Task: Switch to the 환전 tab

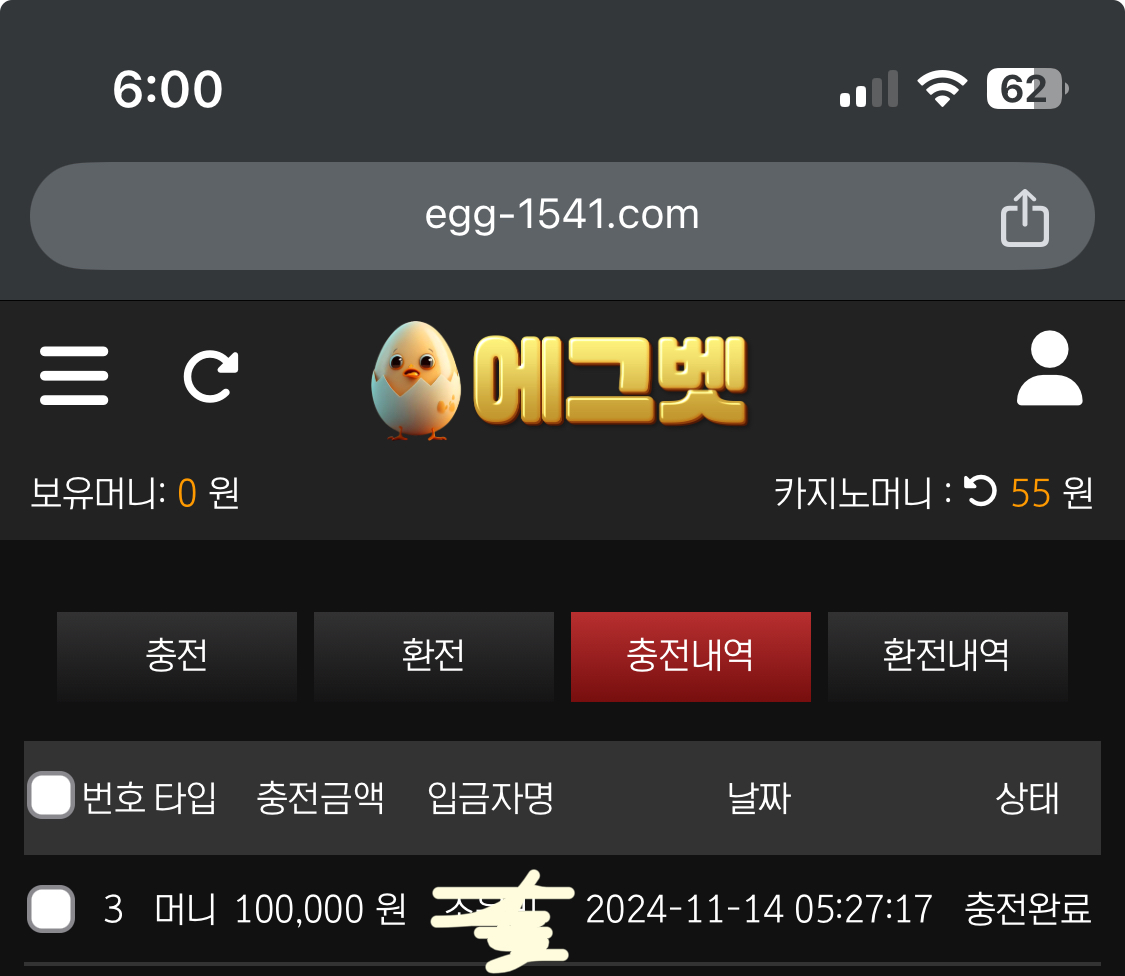Action: 433,656
